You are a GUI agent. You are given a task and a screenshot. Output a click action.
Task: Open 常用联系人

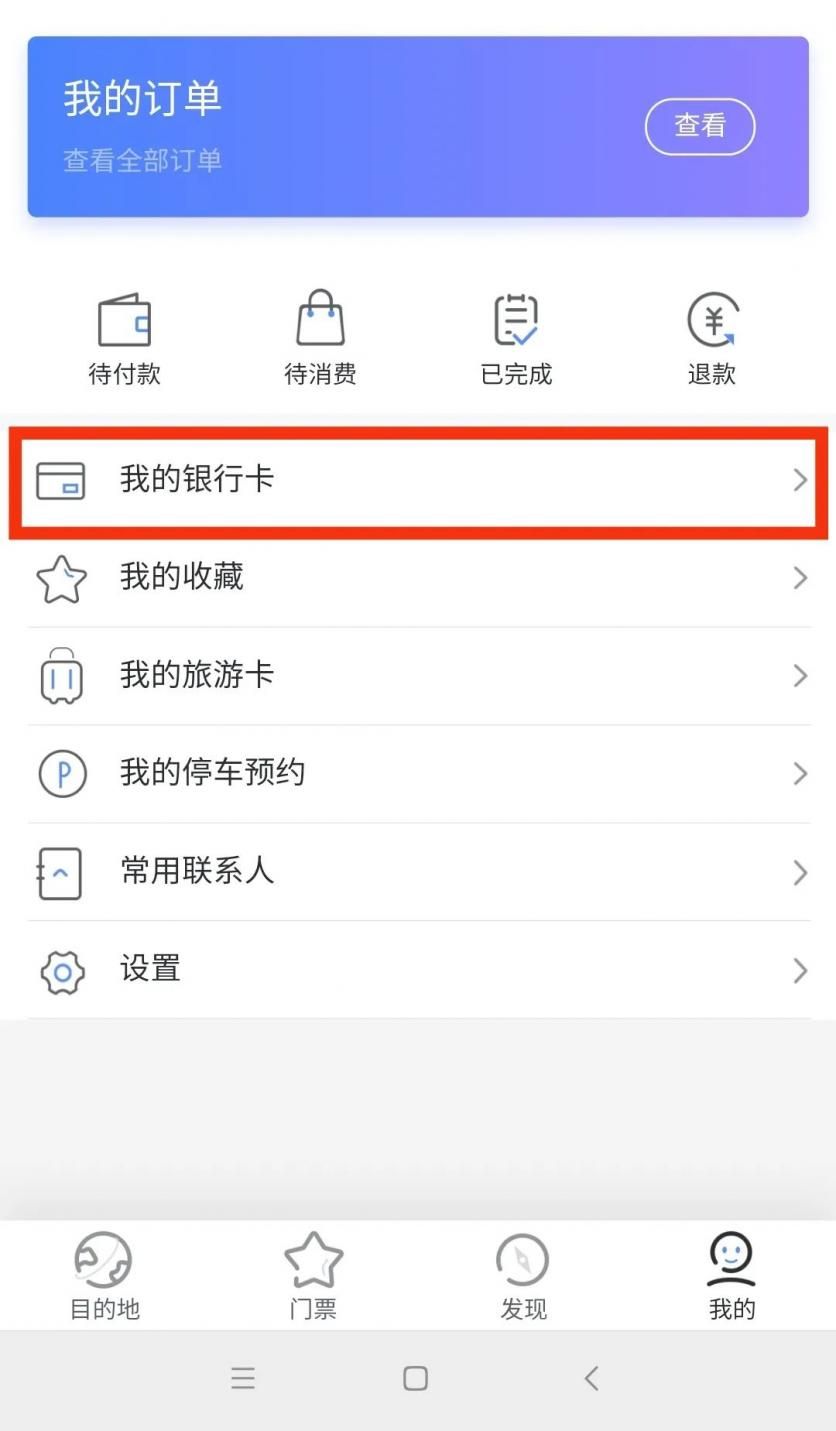[418, 872]
